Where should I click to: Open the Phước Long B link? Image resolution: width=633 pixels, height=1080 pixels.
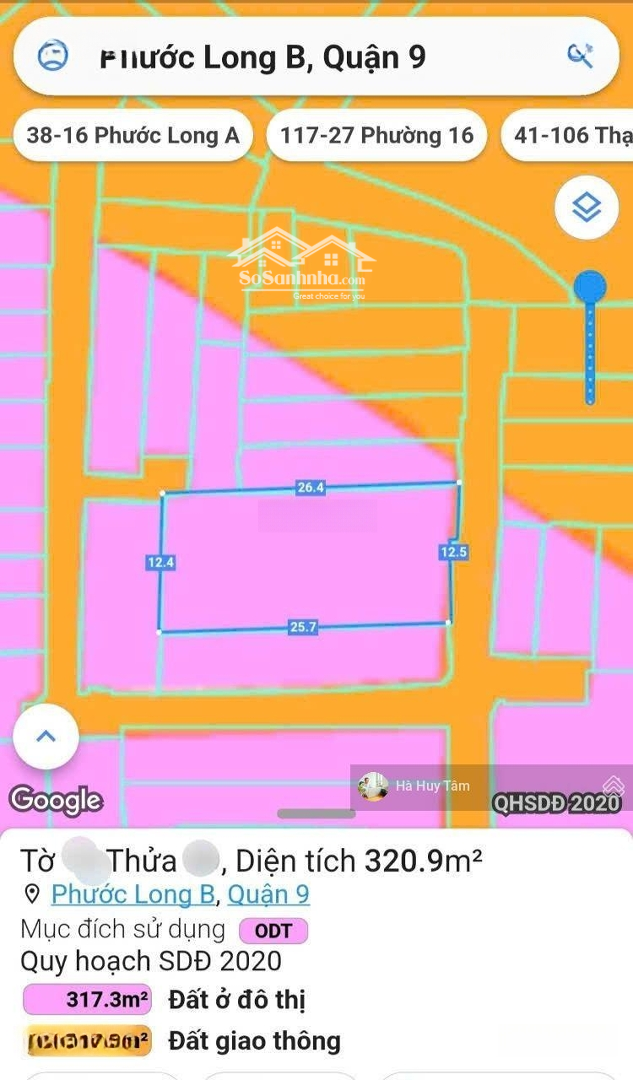tap(133, 894)
